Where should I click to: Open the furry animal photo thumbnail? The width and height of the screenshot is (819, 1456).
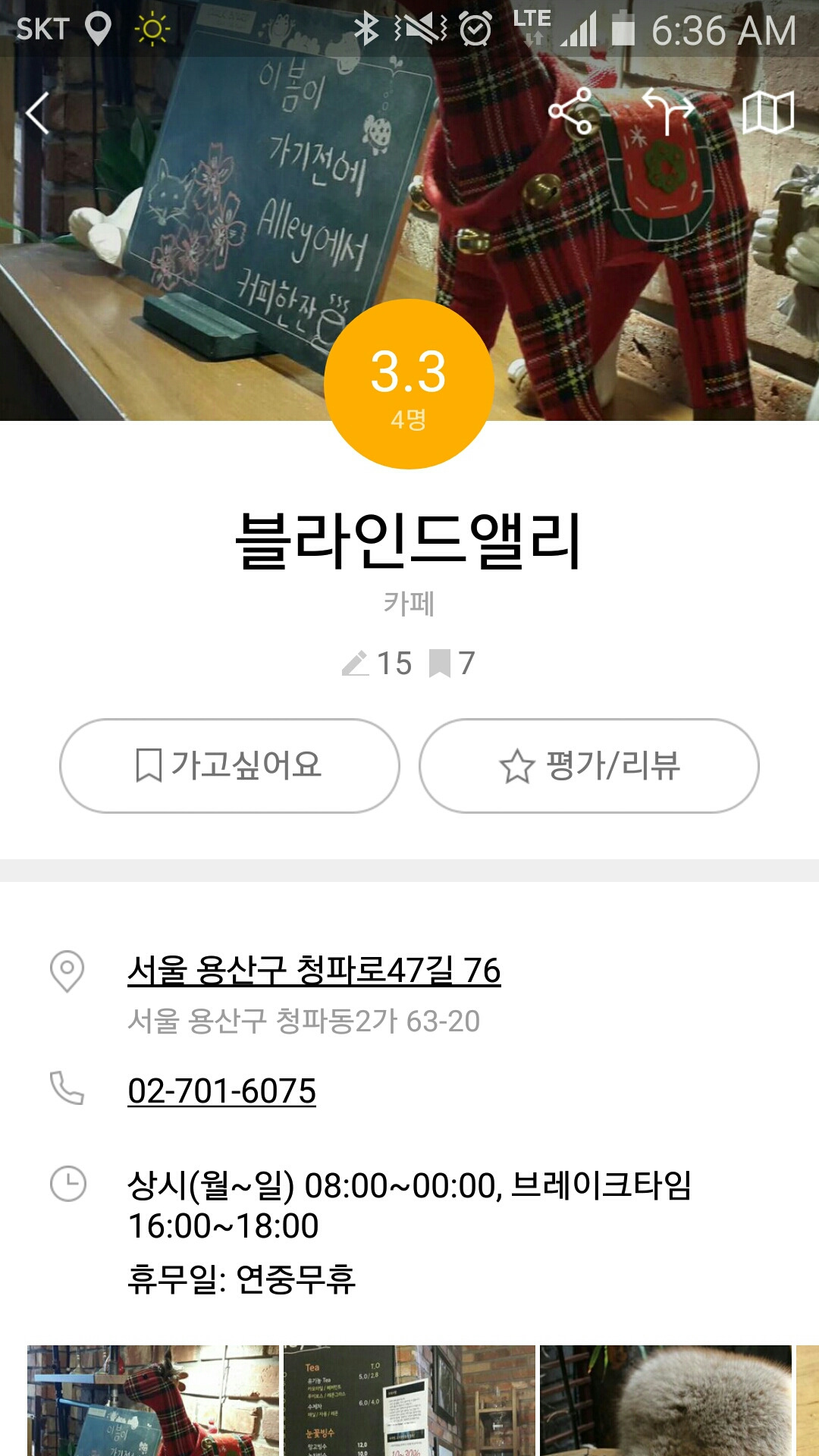coord(665,1400)
